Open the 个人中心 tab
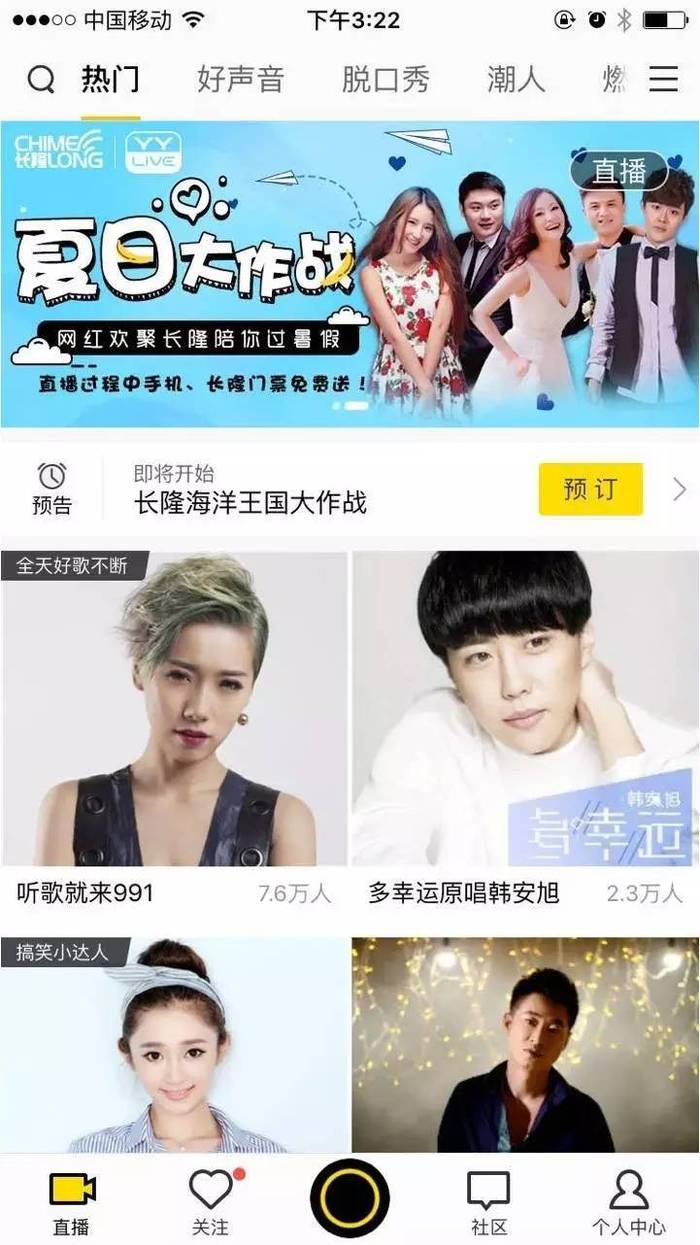The height and width of the screenshot is (1245, 700). (628, 1203)
